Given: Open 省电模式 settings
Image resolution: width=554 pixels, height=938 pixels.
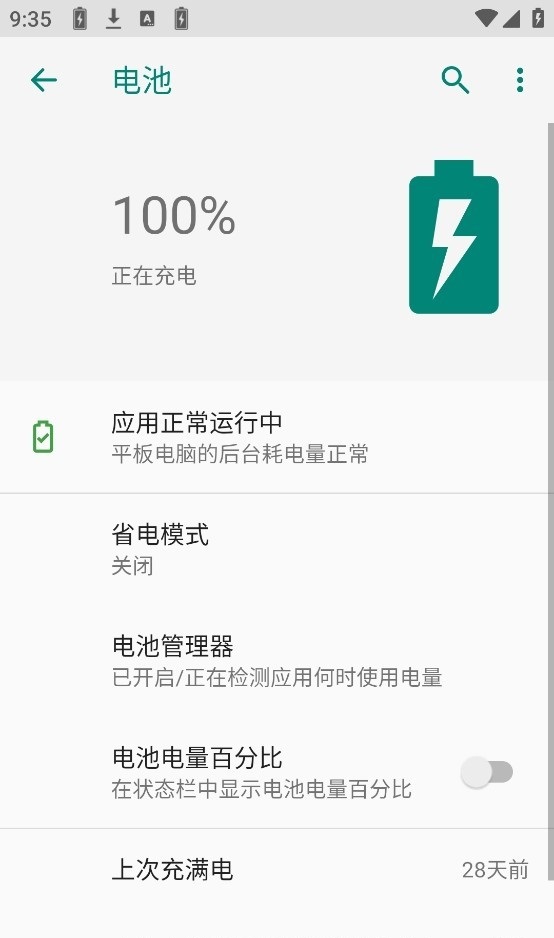Looking at the screenshot, I should [274, 549].
